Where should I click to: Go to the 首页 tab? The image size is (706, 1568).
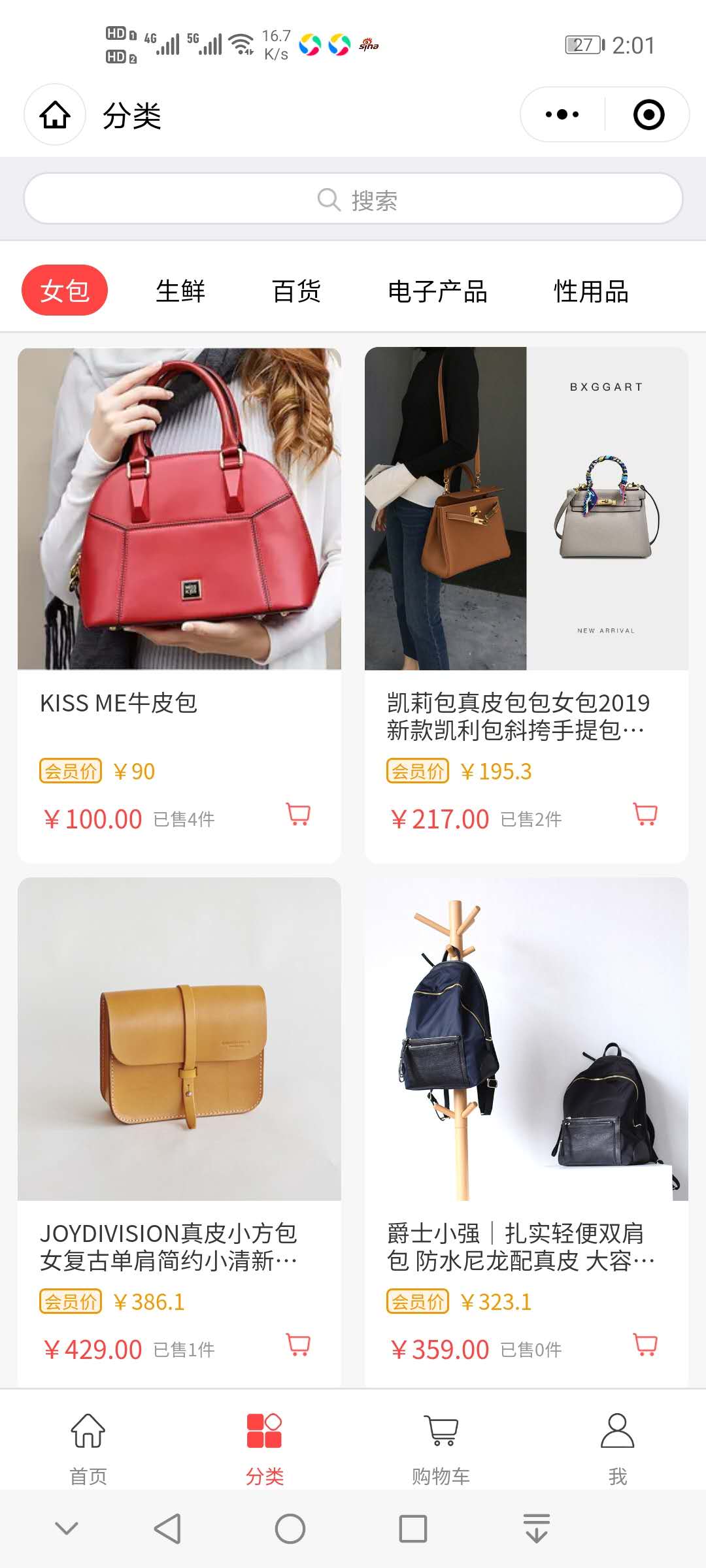pos(88,1445)
